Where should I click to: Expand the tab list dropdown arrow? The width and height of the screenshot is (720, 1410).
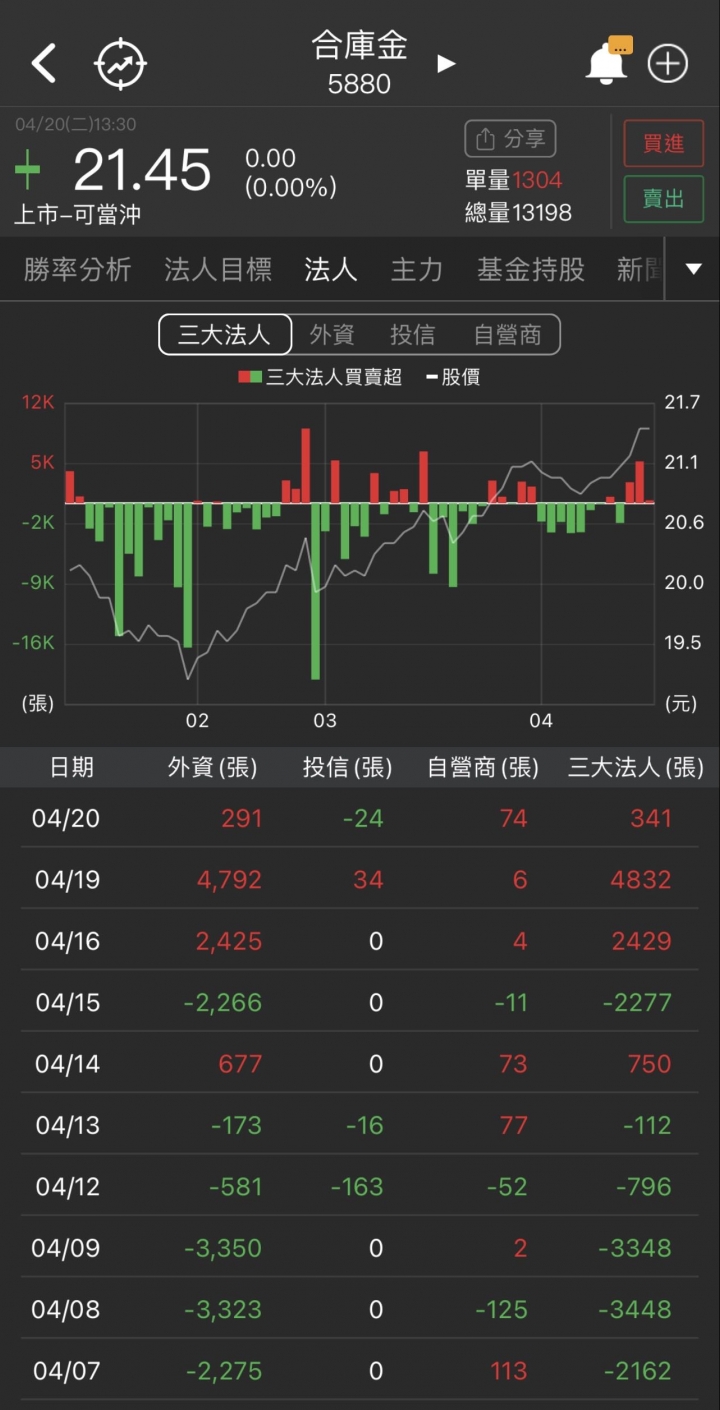(694, 269)
